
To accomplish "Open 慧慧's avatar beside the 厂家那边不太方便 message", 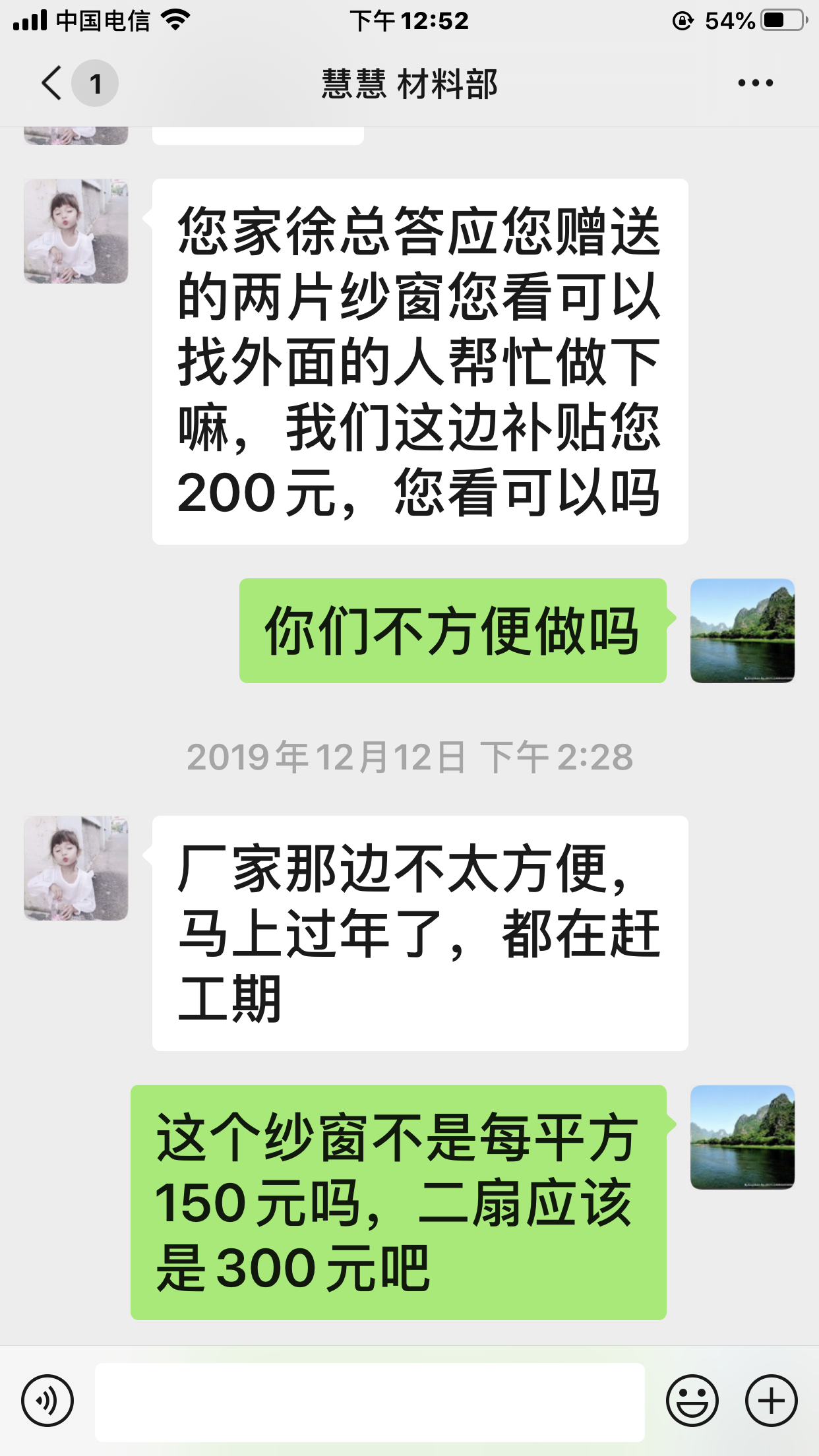I will [76, 868].
